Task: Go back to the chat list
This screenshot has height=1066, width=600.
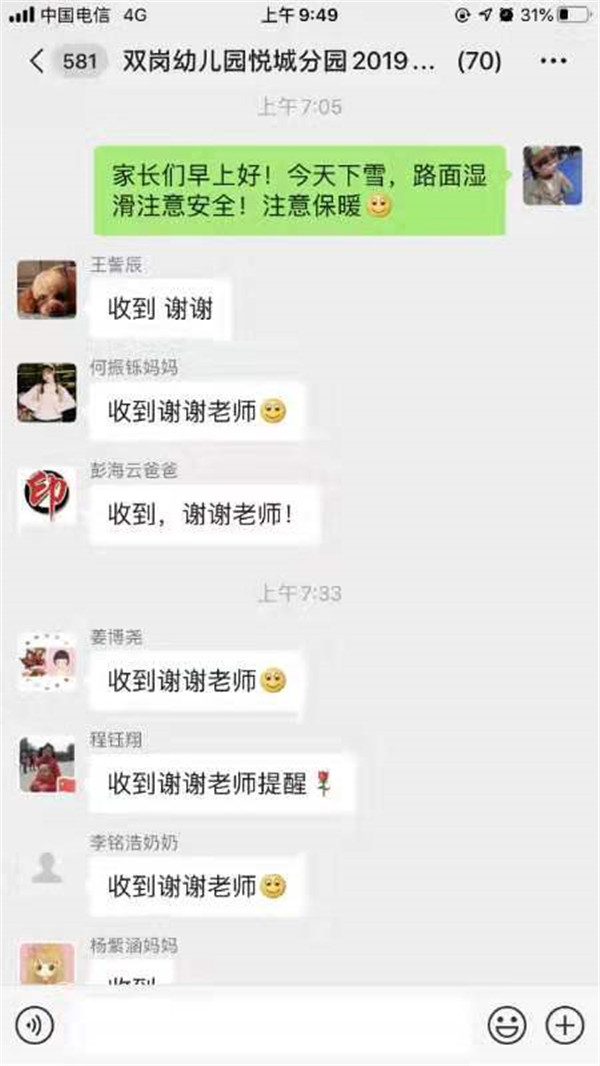Action: coord(38,62)
